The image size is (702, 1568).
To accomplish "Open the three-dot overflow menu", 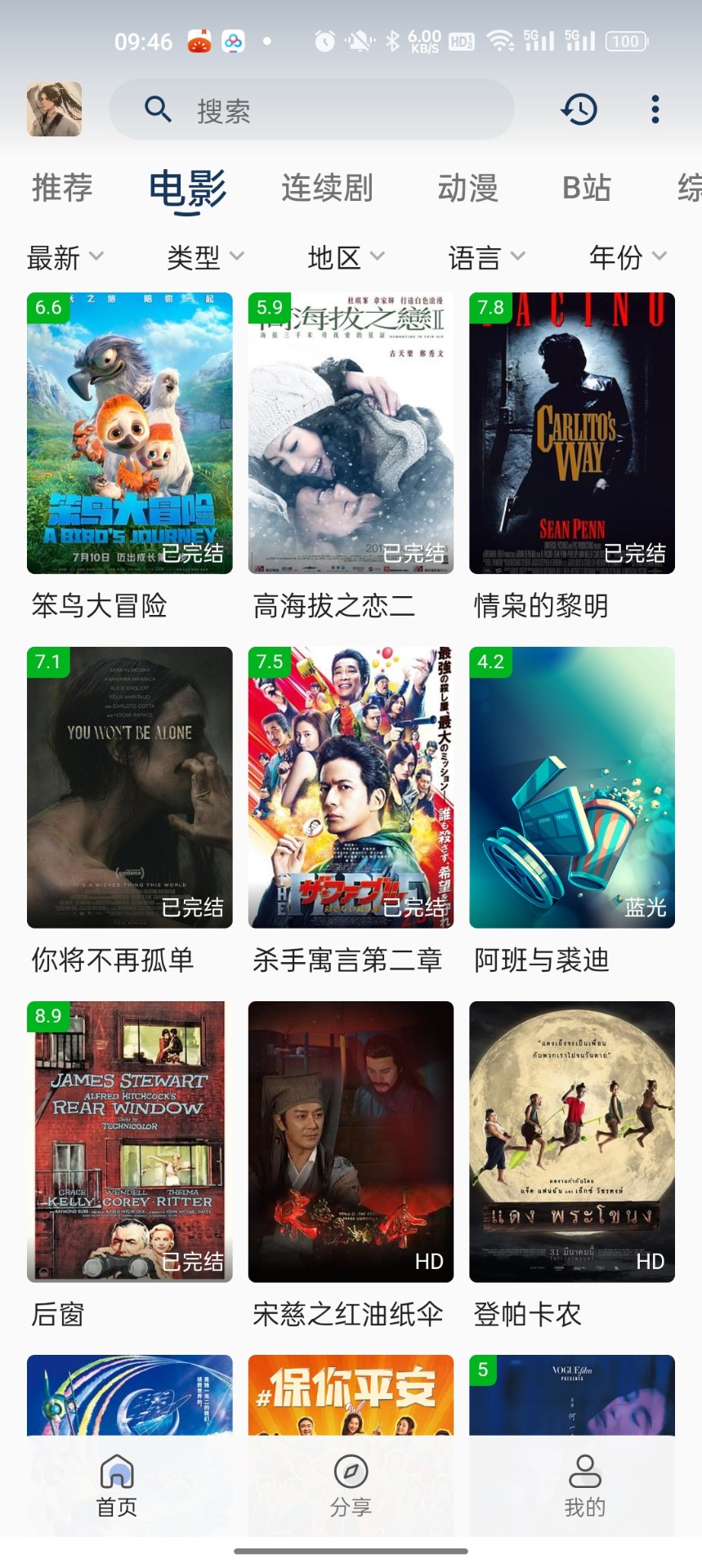I will click(x=655, y=109).
